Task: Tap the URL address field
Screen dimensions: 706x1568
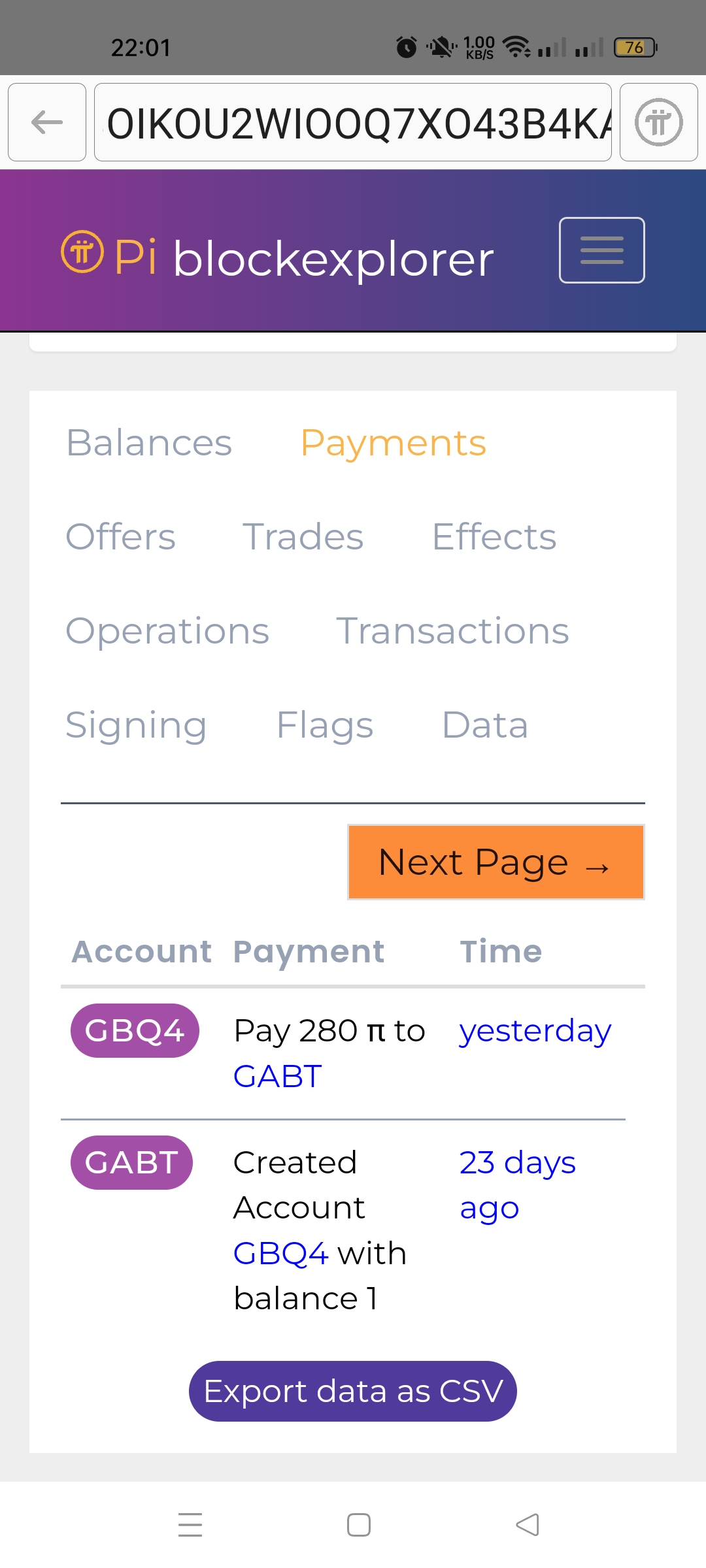Action: [x=353, y=122]
